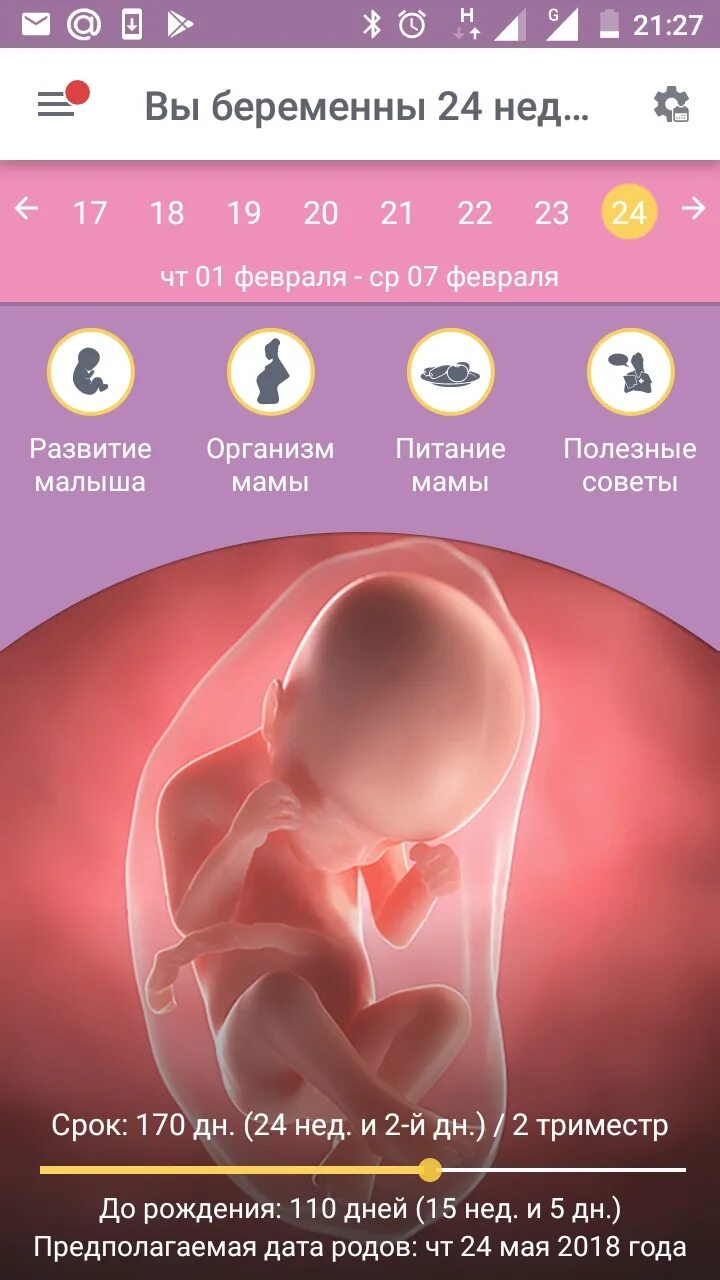Go to next weeks with right arrow

(x=693, y=209)
